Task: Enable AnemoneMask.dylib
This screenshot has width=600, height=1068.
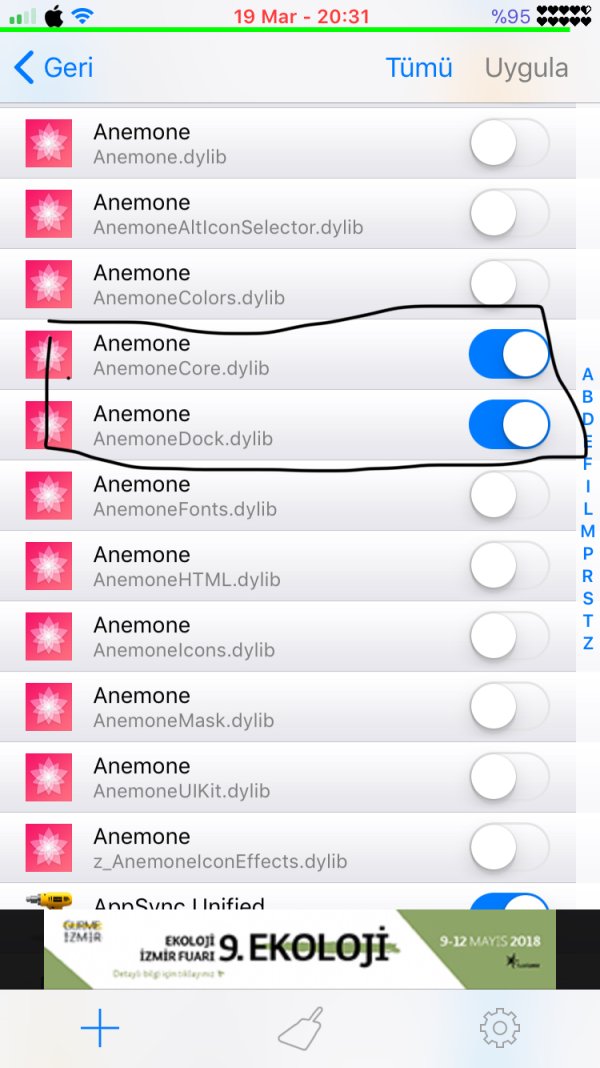Action: click(509, 707)
